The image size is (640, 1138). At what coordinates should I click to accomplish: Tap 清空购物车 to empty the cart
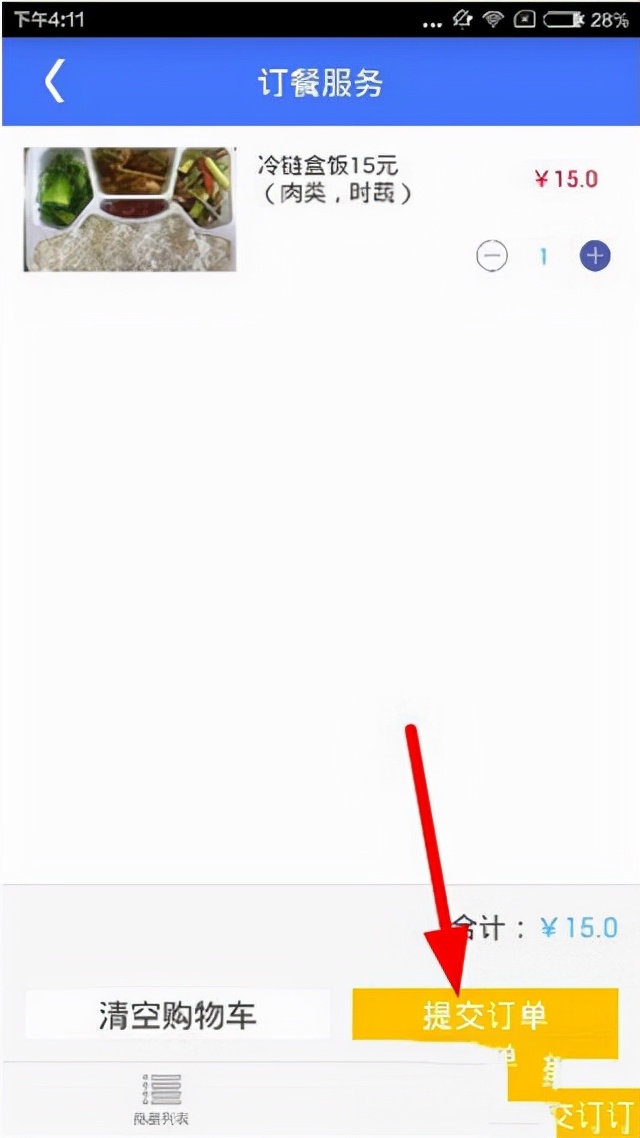coord(177,1015)
